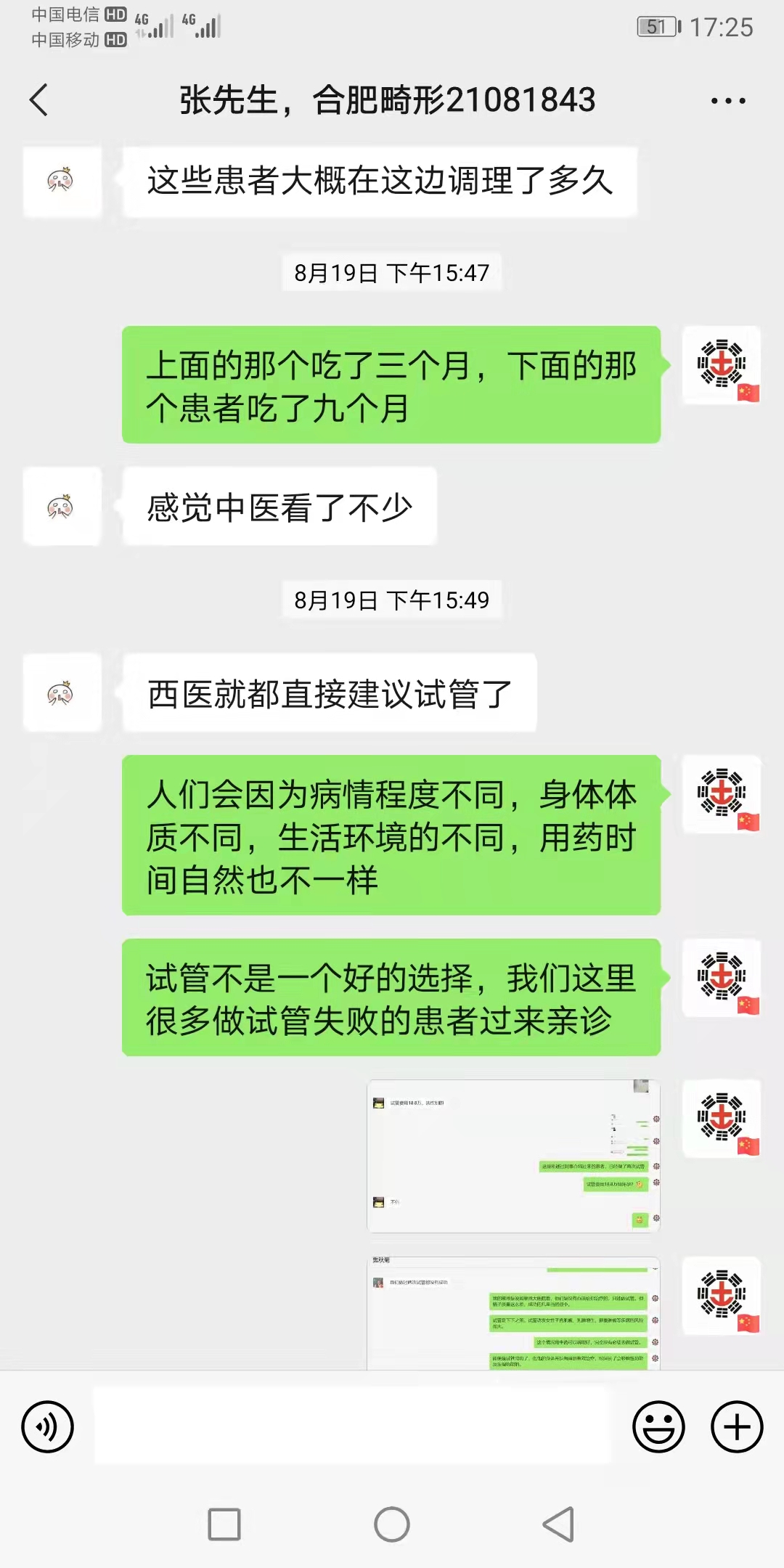Open the emoji picker

[x=658, y=1426]
